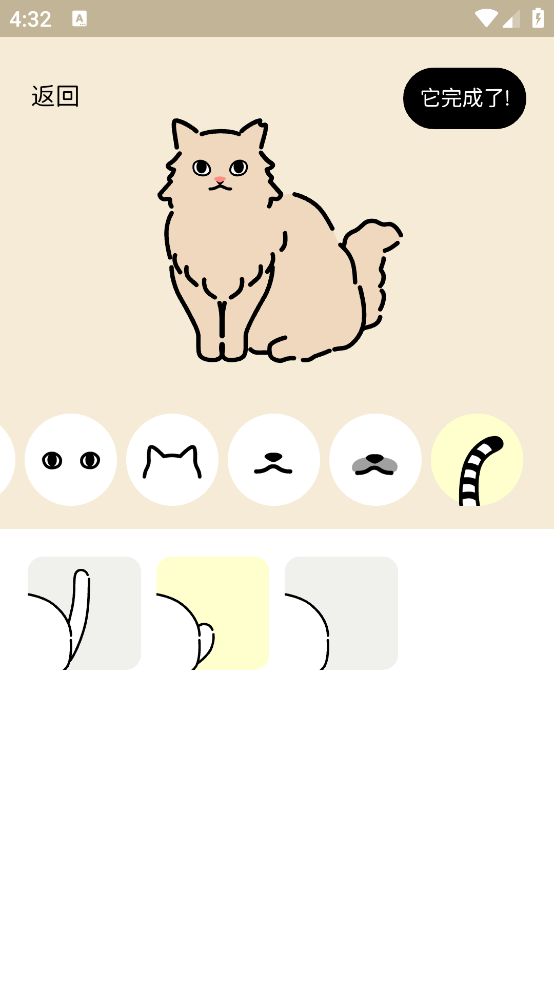The height and width of the screenshot is (984, 554).
Task: Finish the cat with 它完成了!
Action: (x=464, y=99)
